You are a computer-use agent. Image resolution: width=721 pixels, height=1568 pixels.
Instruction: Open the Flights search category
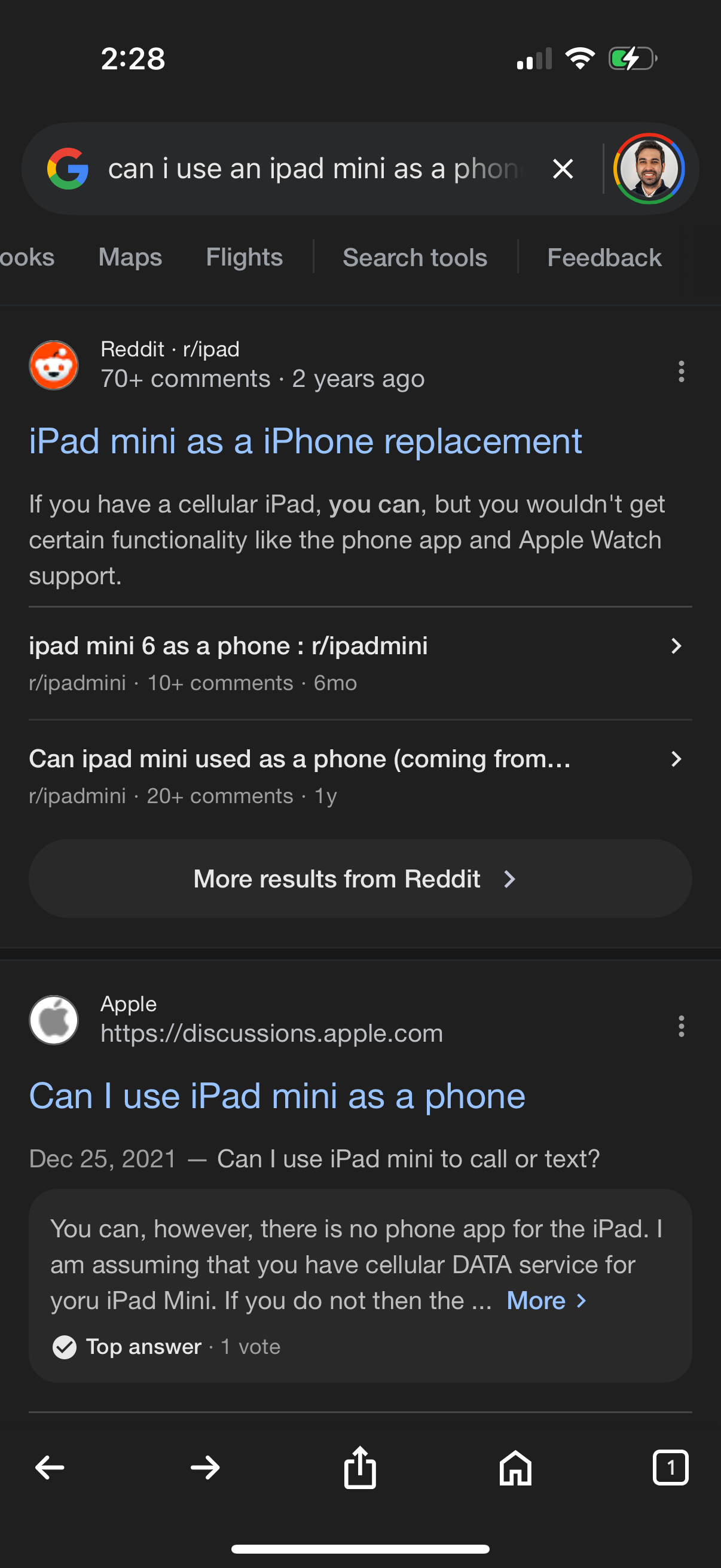pyautogui.click(x=243, y=258)
